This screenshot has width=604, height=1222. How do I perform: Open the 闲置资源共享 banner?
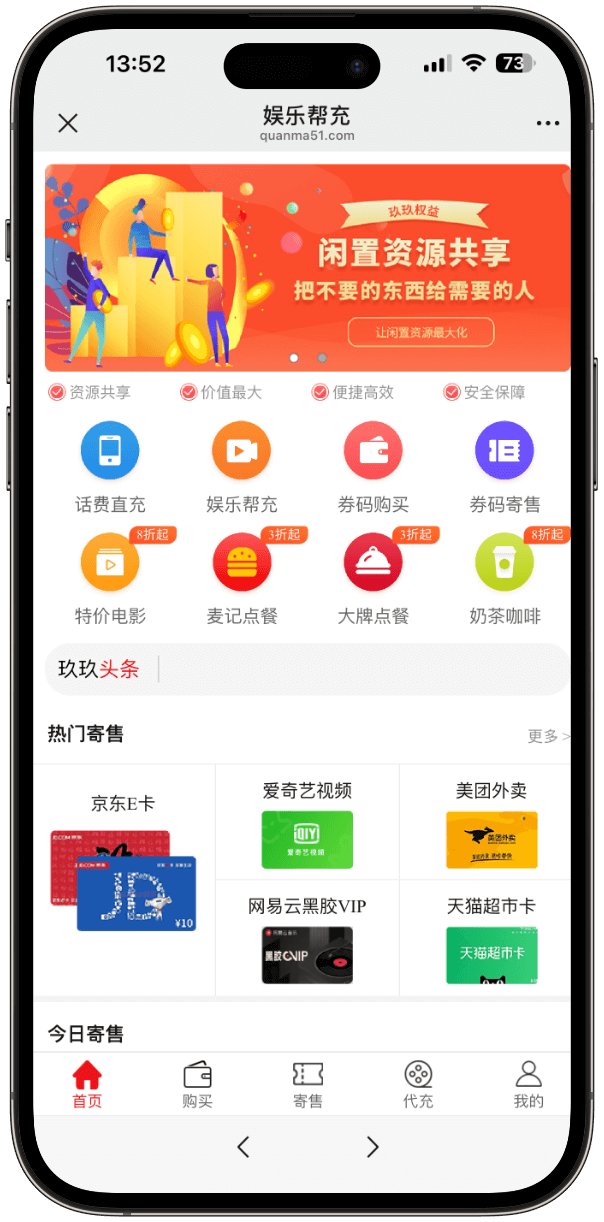(x=308, y=268)
